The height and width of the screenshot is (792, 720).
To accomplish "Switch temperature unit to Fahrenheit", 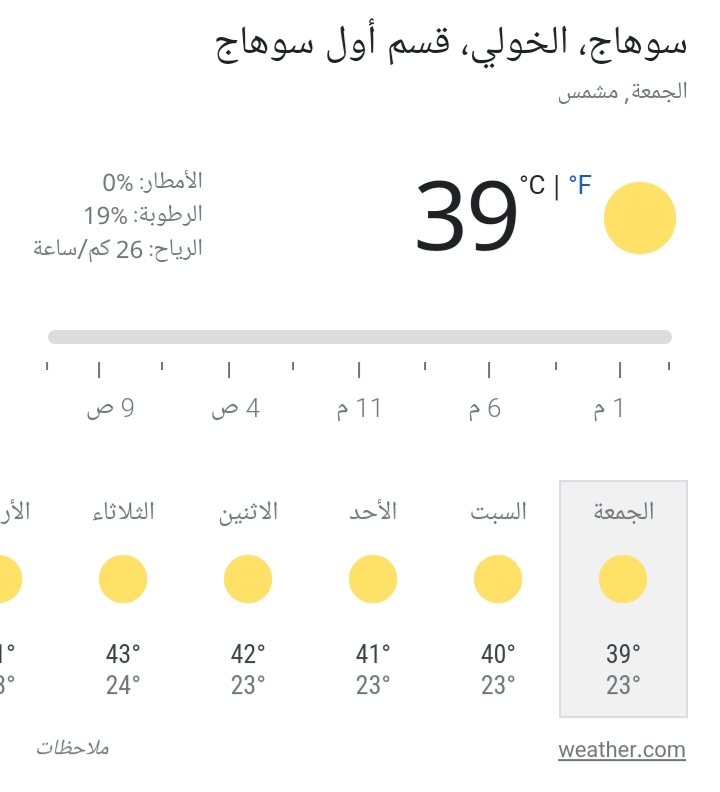I will point(580,186).
